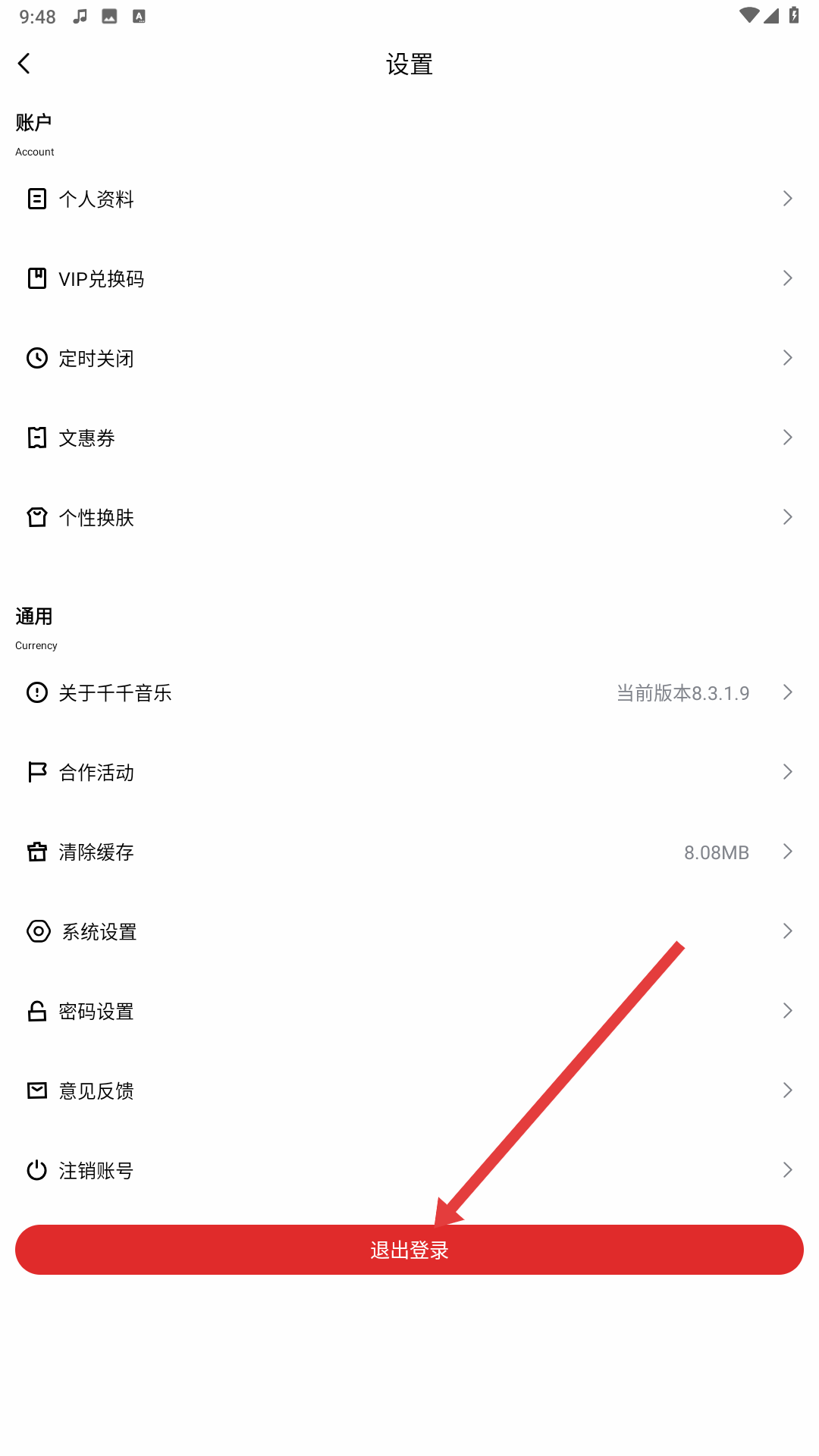Image resolution: width=819 pixels, height=1456 pixels.
Task: Open 注销账号 account deletion
Action: [409, 1170]
